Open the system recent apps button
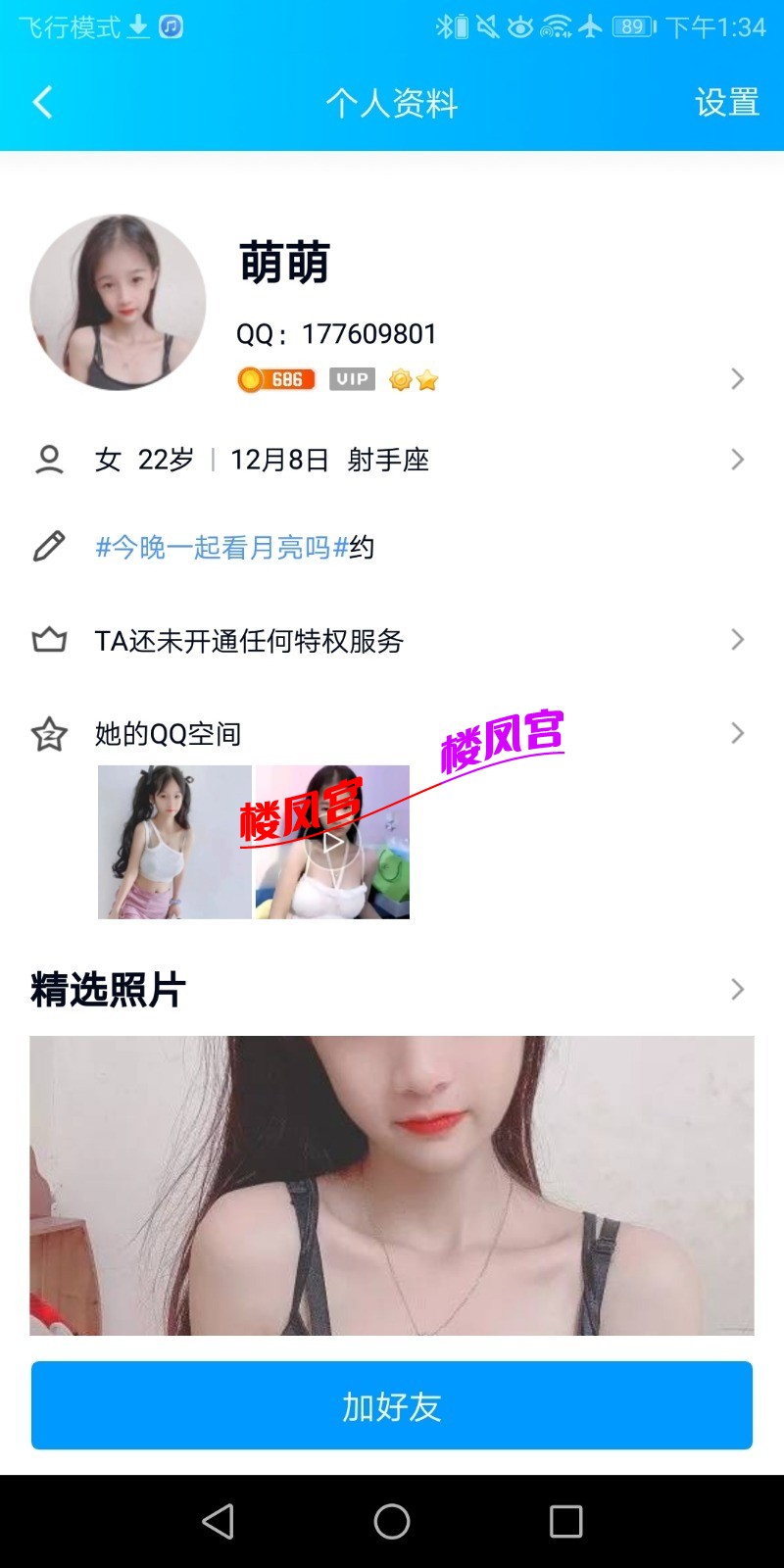Screen dimensions: 784x1568 pyautogui.click(x=565, y=1521)
